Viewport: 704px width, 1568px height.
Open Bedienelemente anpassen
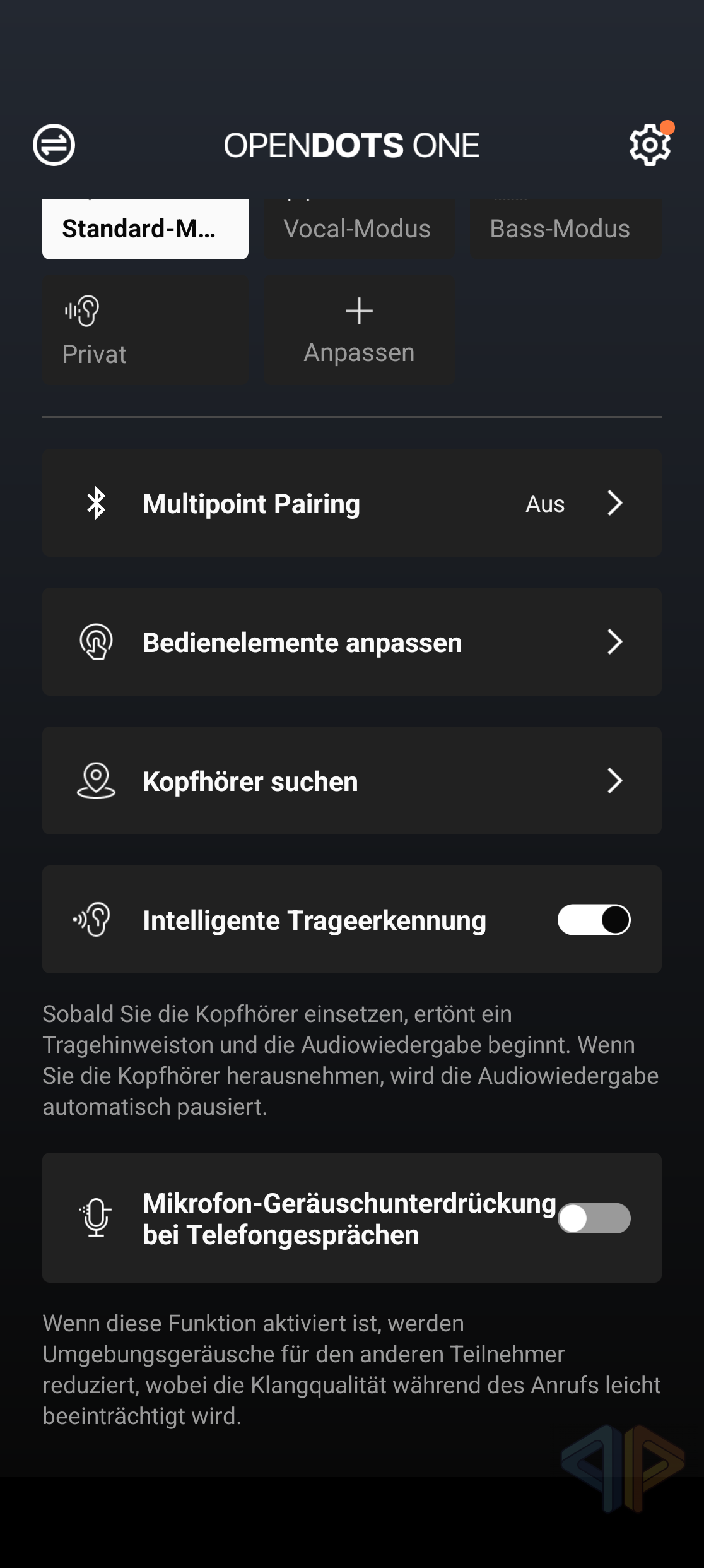click(x=351, y=642)
